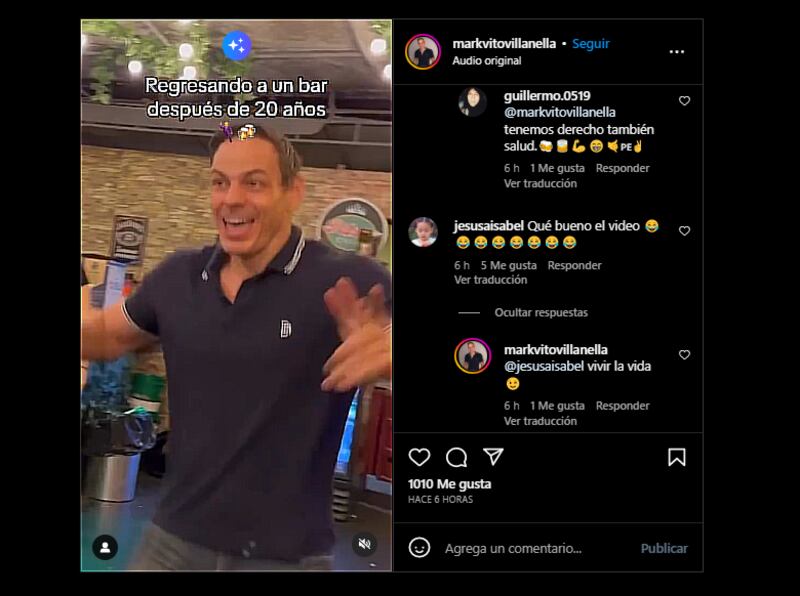800x596 pixels.
Task: Like this post with the heart icon
Action: (420, 457)
